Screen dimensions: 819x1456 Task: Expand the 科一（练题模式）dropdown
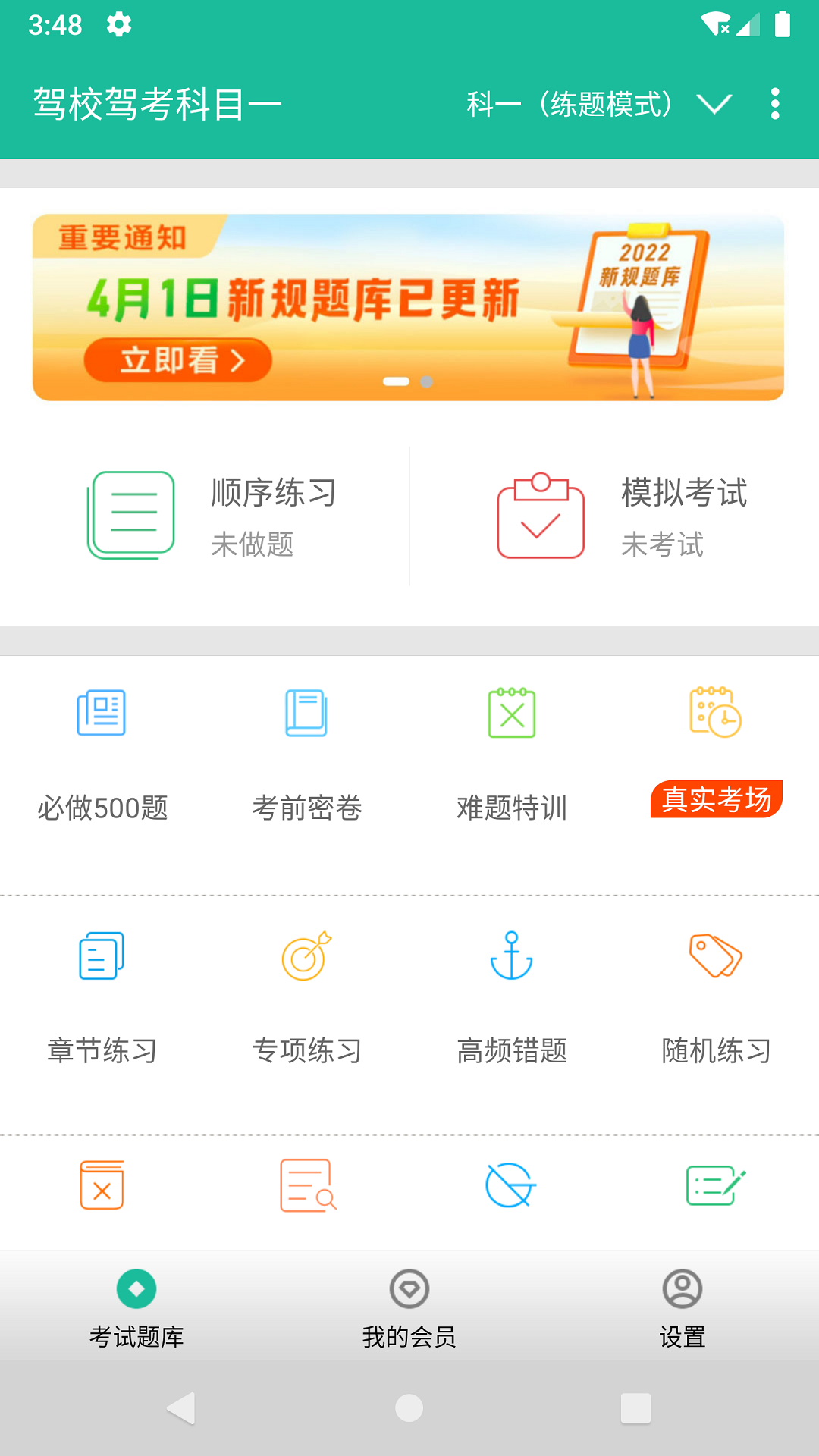click(x=598, y=104)
